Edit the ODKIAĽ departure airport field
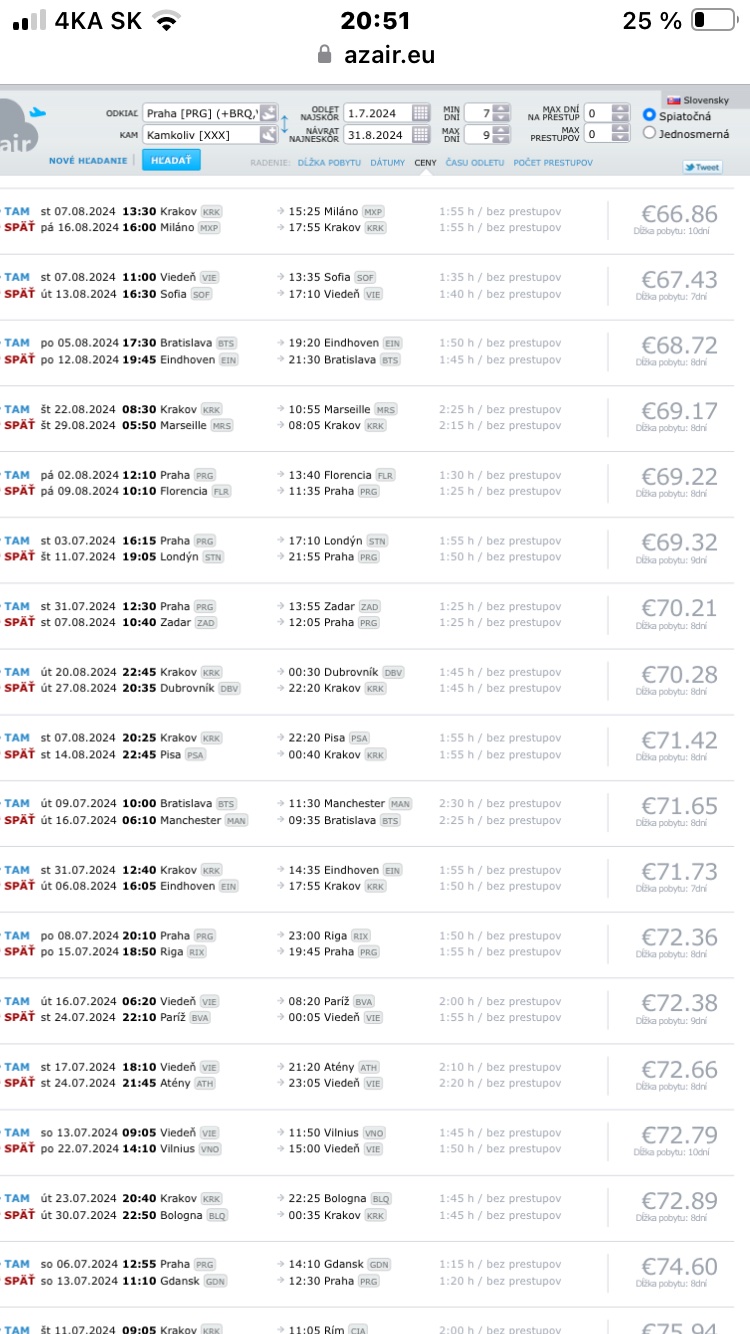Viewport: 750px width, 1334px height. [200, 113]
